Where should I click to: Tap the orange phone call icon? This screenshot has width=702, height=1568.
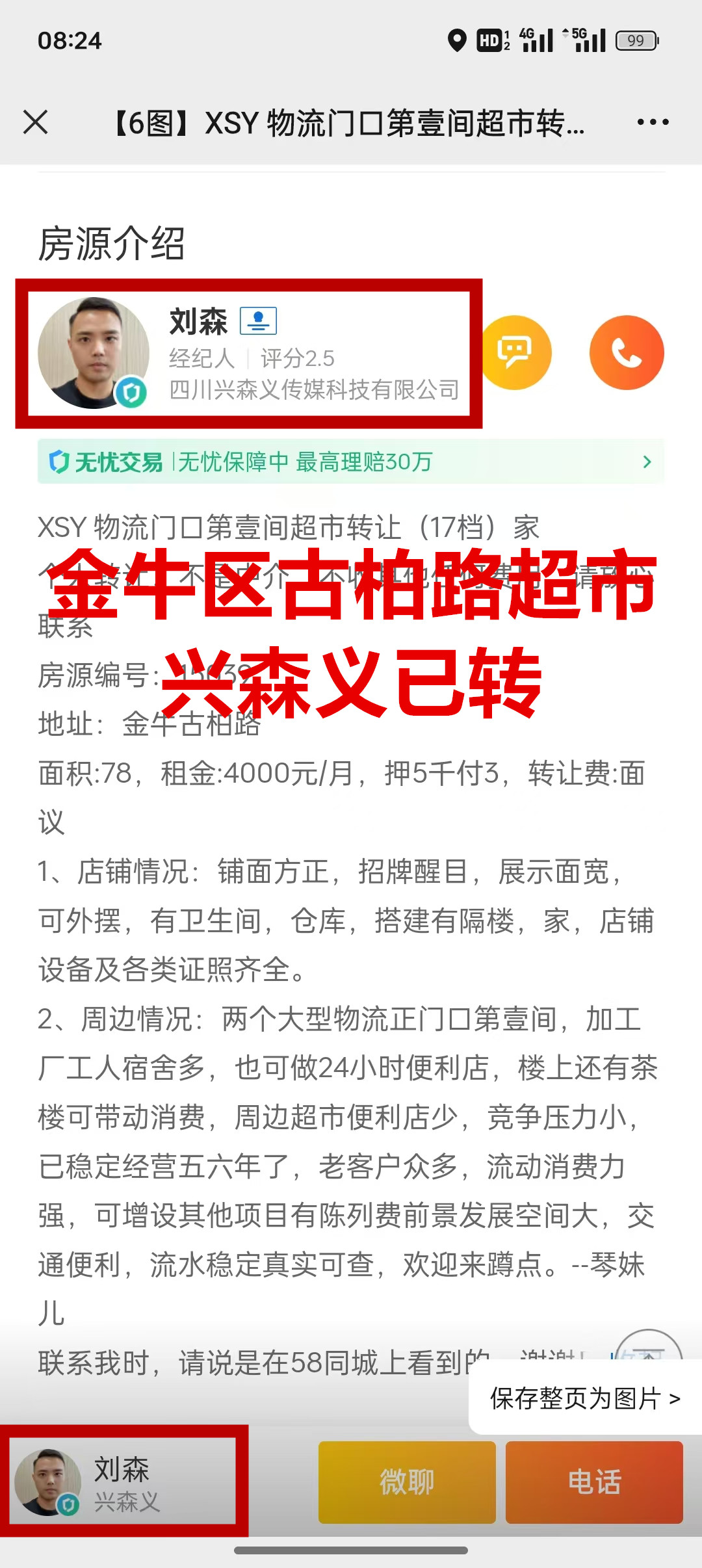[x=626, y=353]
